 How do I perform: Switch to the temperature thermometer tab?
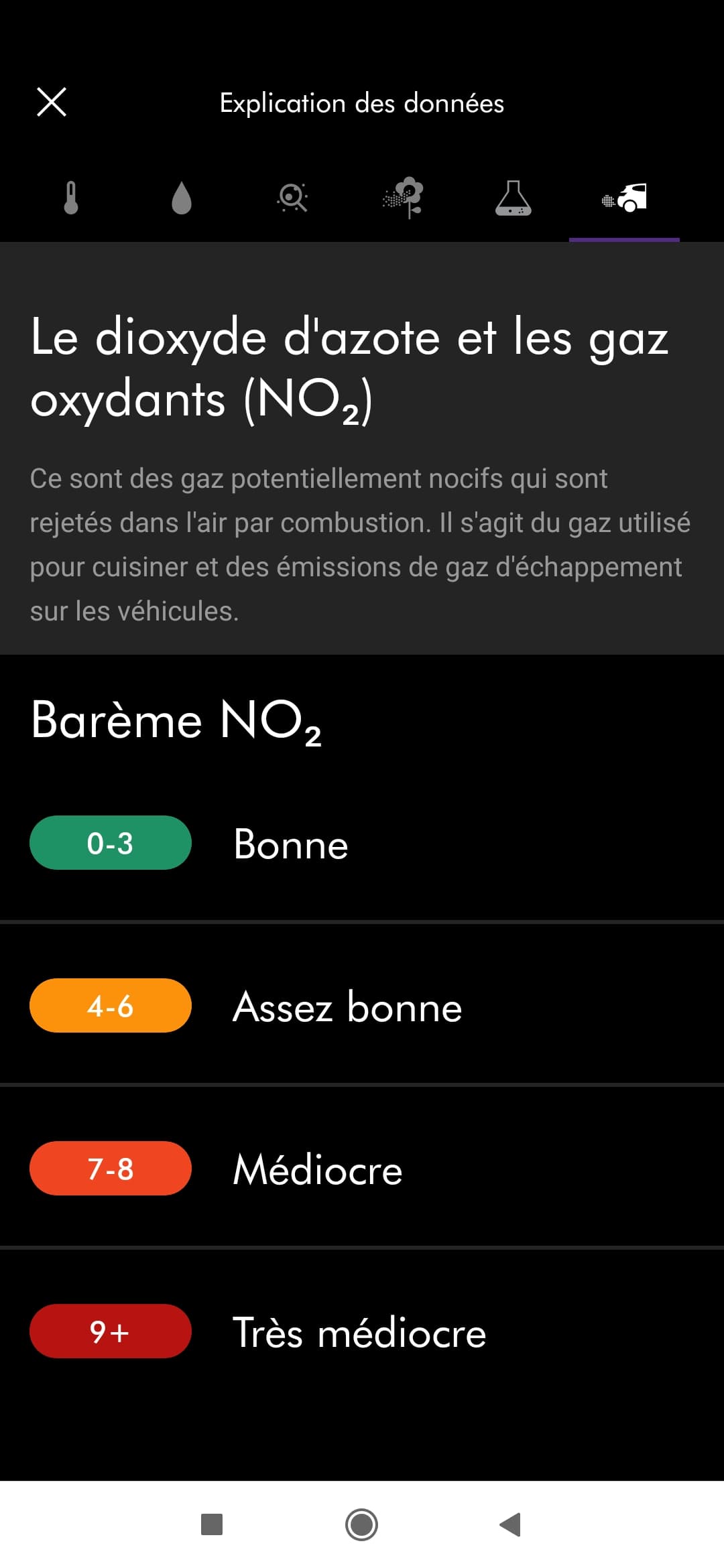tap(71, 198)
